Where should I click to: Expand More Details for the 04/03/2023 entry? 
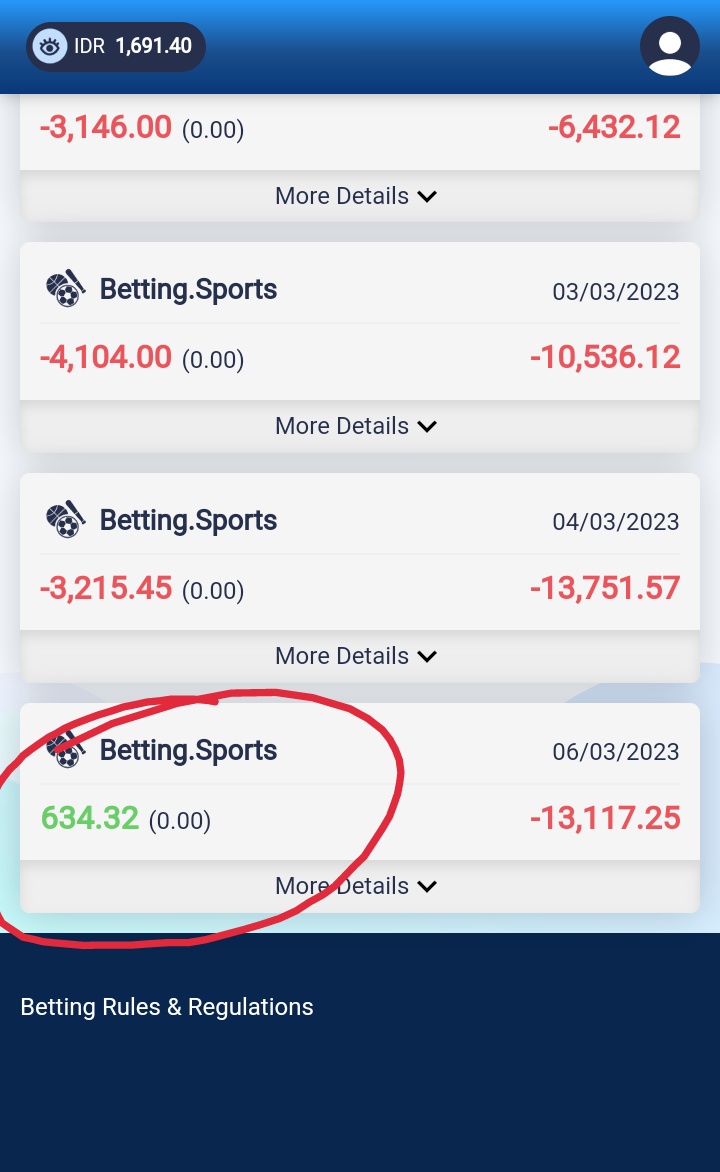(x=357, y=656)
